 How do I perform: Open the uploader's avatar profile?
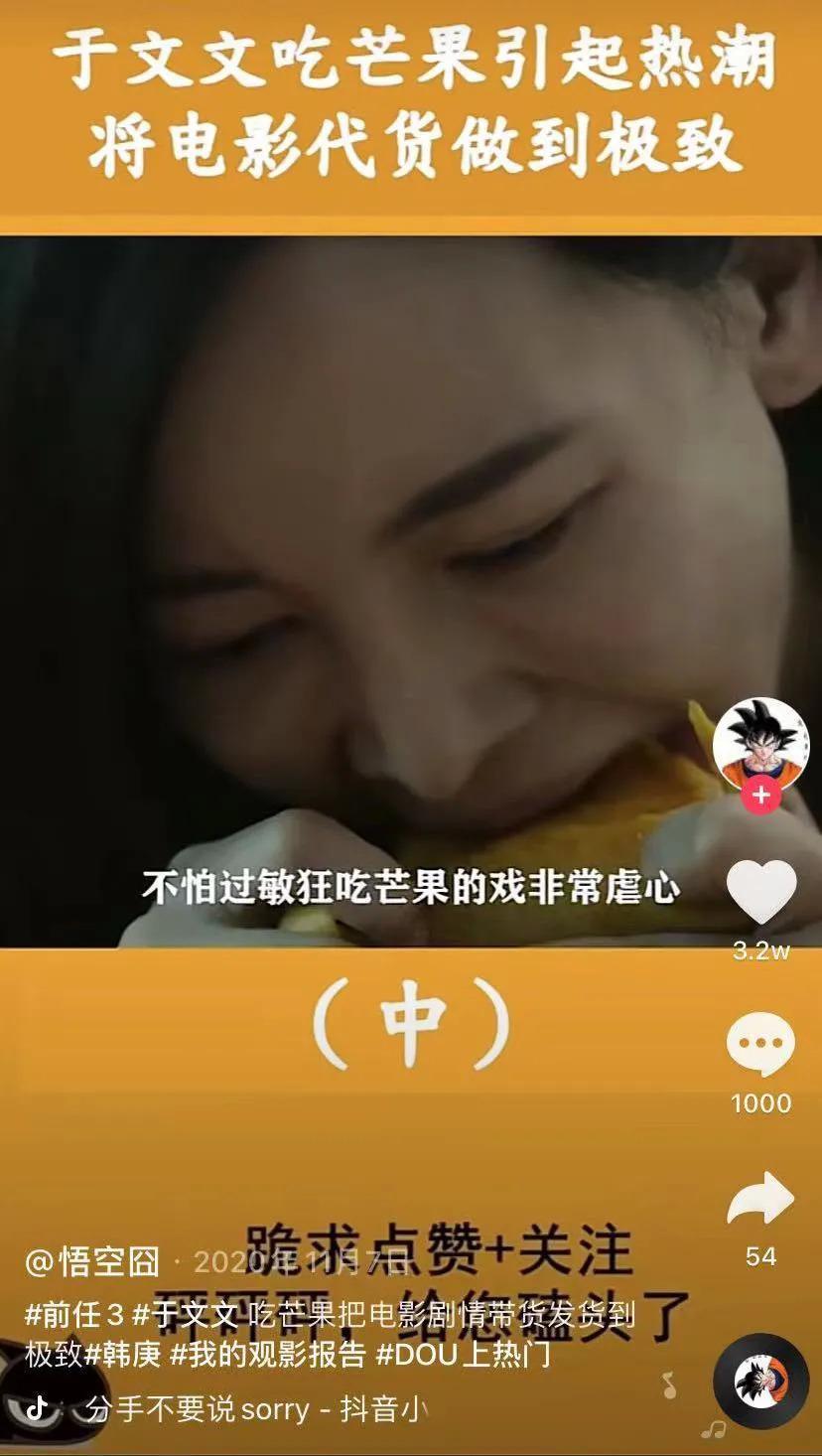click(x=760, y=743)
